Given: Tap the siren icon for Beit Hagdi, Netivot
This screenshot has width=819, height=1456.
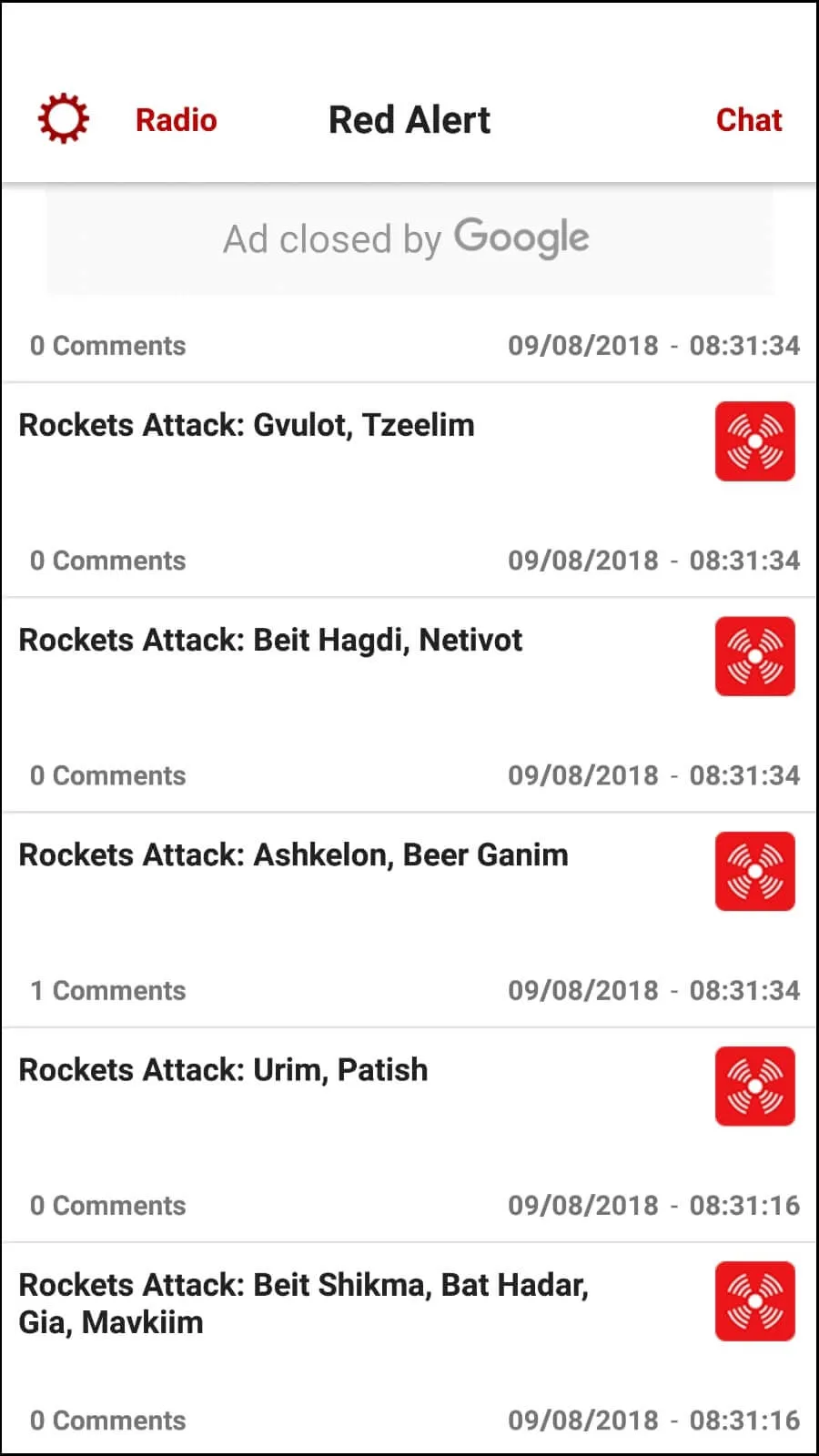Looking at the screenshot, I should 755,656.
